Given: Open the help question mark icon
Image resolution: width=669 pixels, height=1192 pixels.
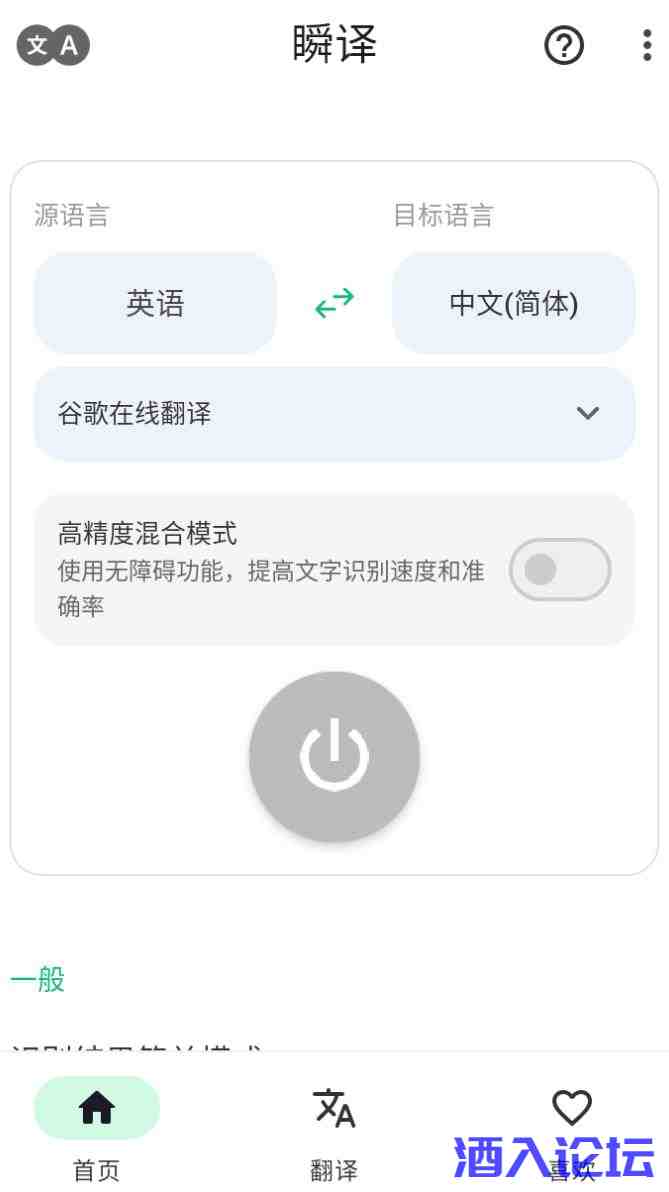Looking at the screenshot, I should point(564,45).
